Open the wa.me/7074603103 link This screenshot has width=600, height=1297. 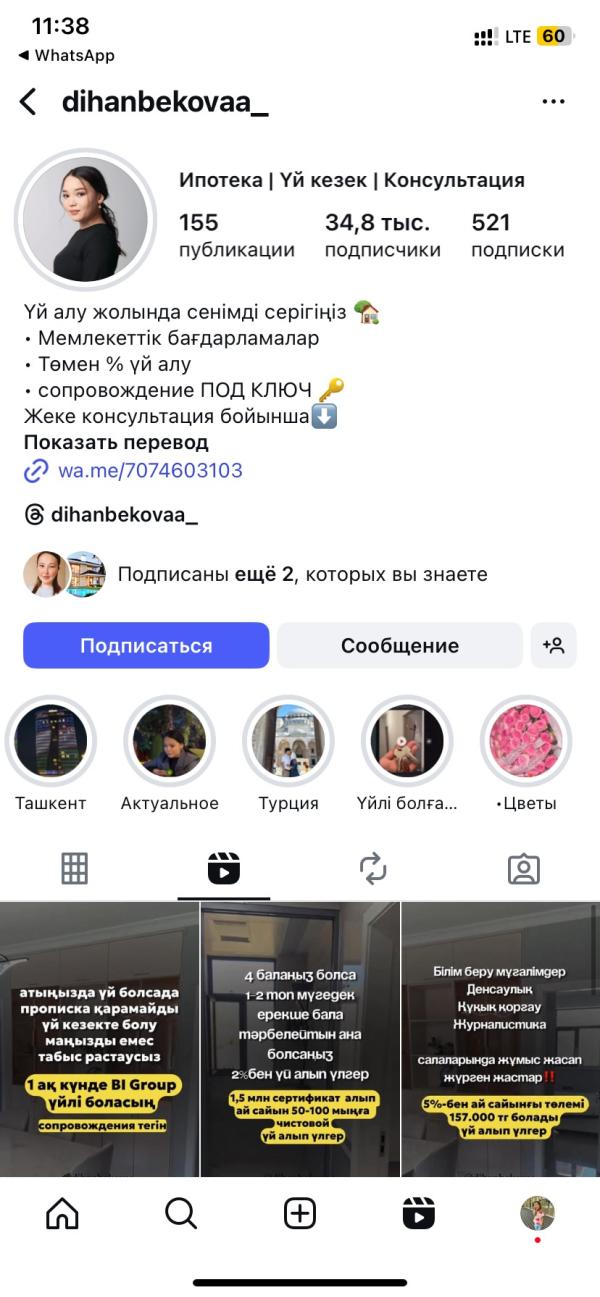coord(150,471)
